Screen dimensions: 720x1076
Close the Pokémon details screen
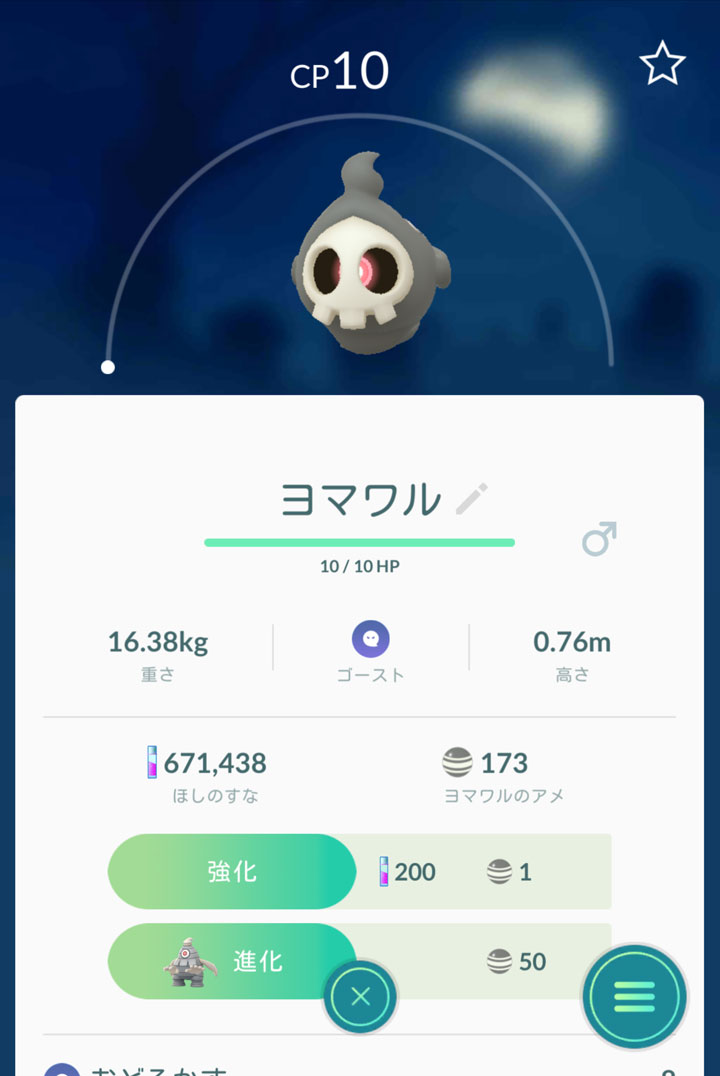point(361,997)
